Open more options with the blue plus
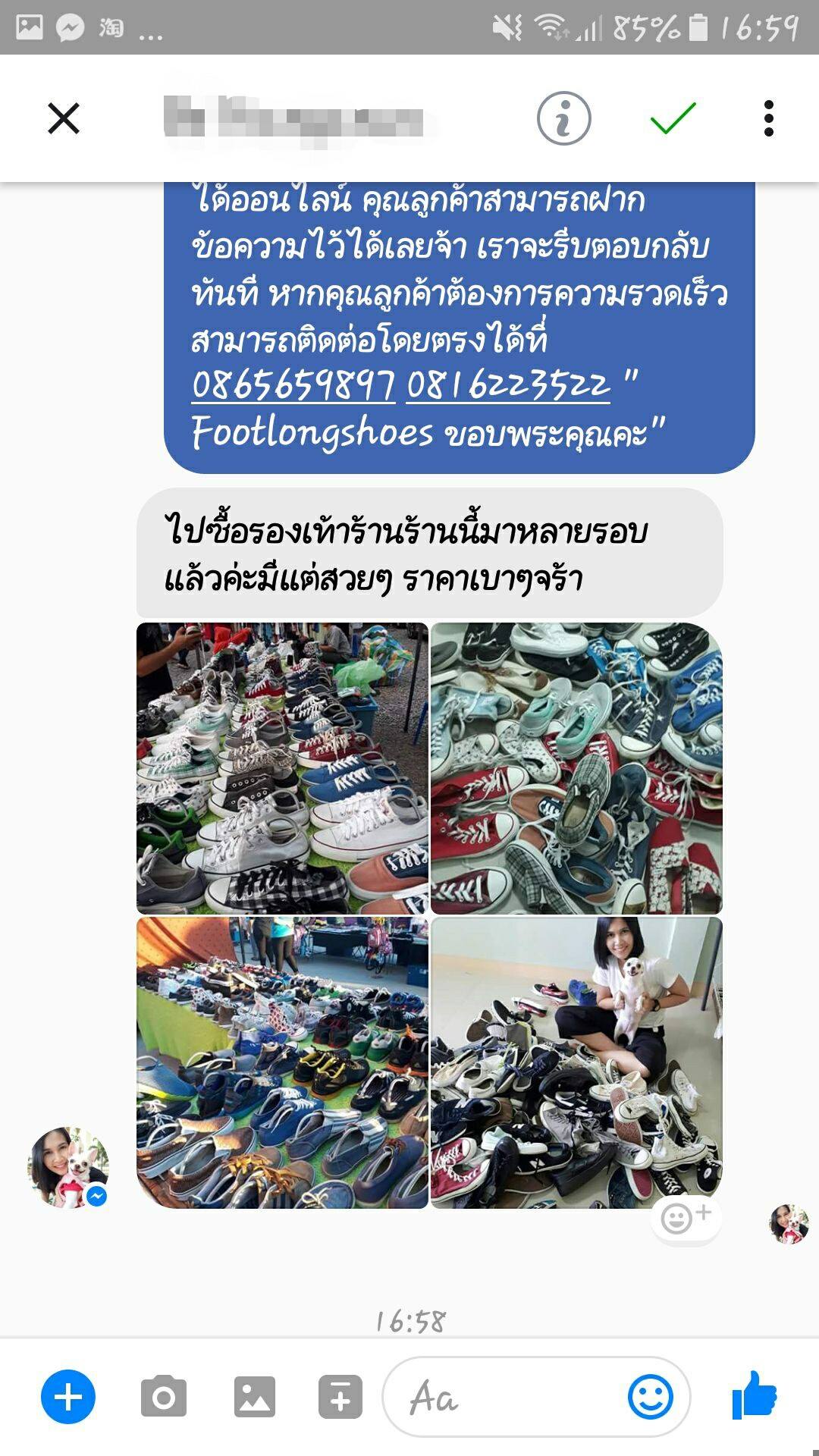The image size is (819, 1456). coord(68,1397)
